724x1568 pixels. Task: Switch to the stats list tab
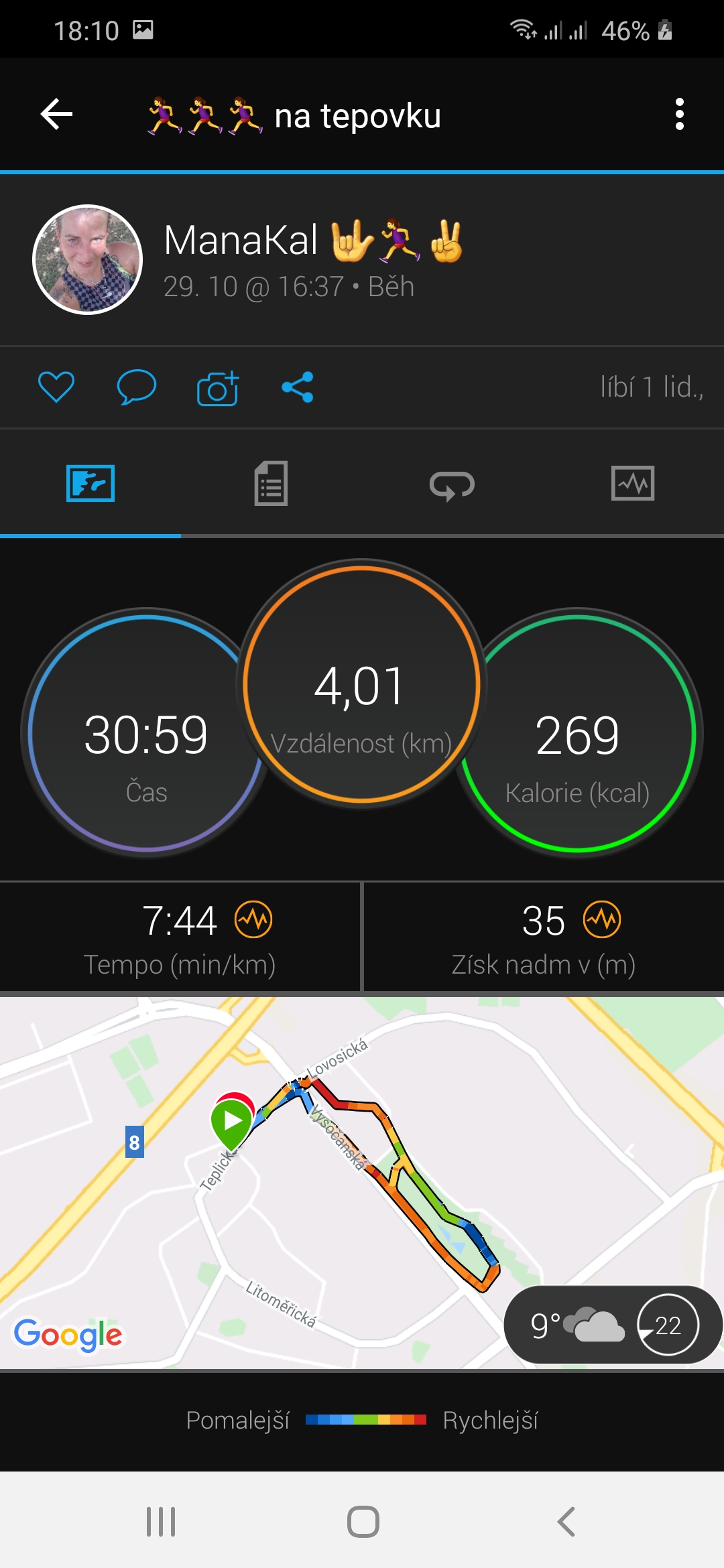pyautogui.click(x=271, y=483)
